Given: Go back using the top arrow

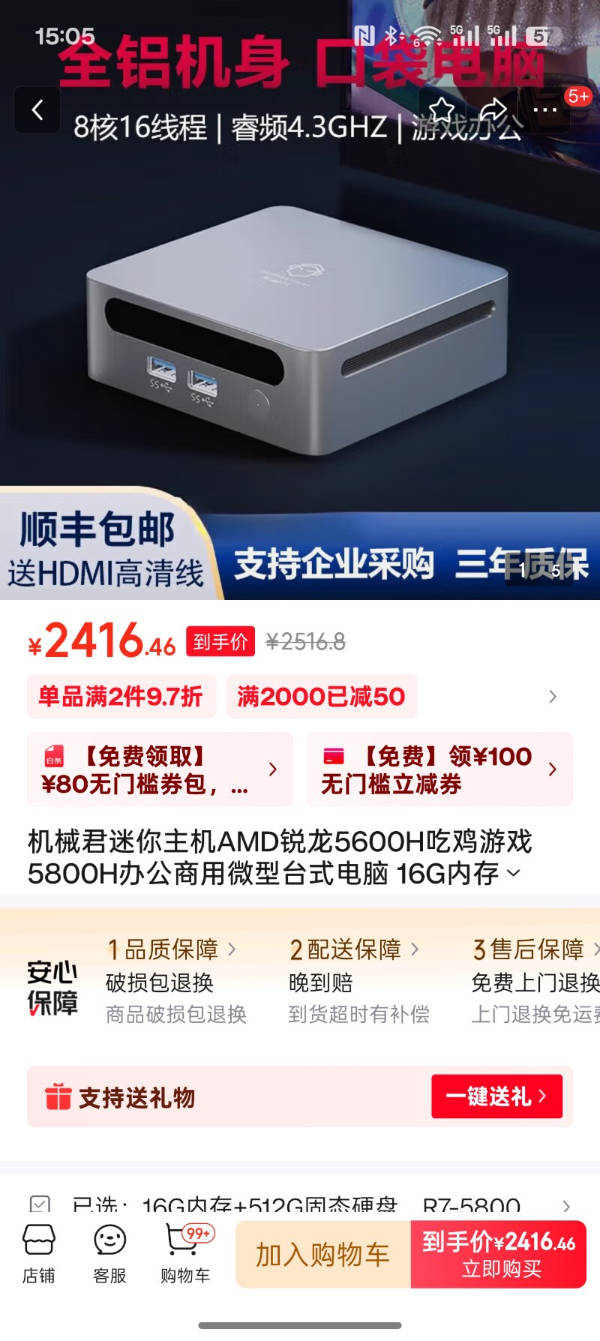Looking at the screenshot, I should point(37,110).
